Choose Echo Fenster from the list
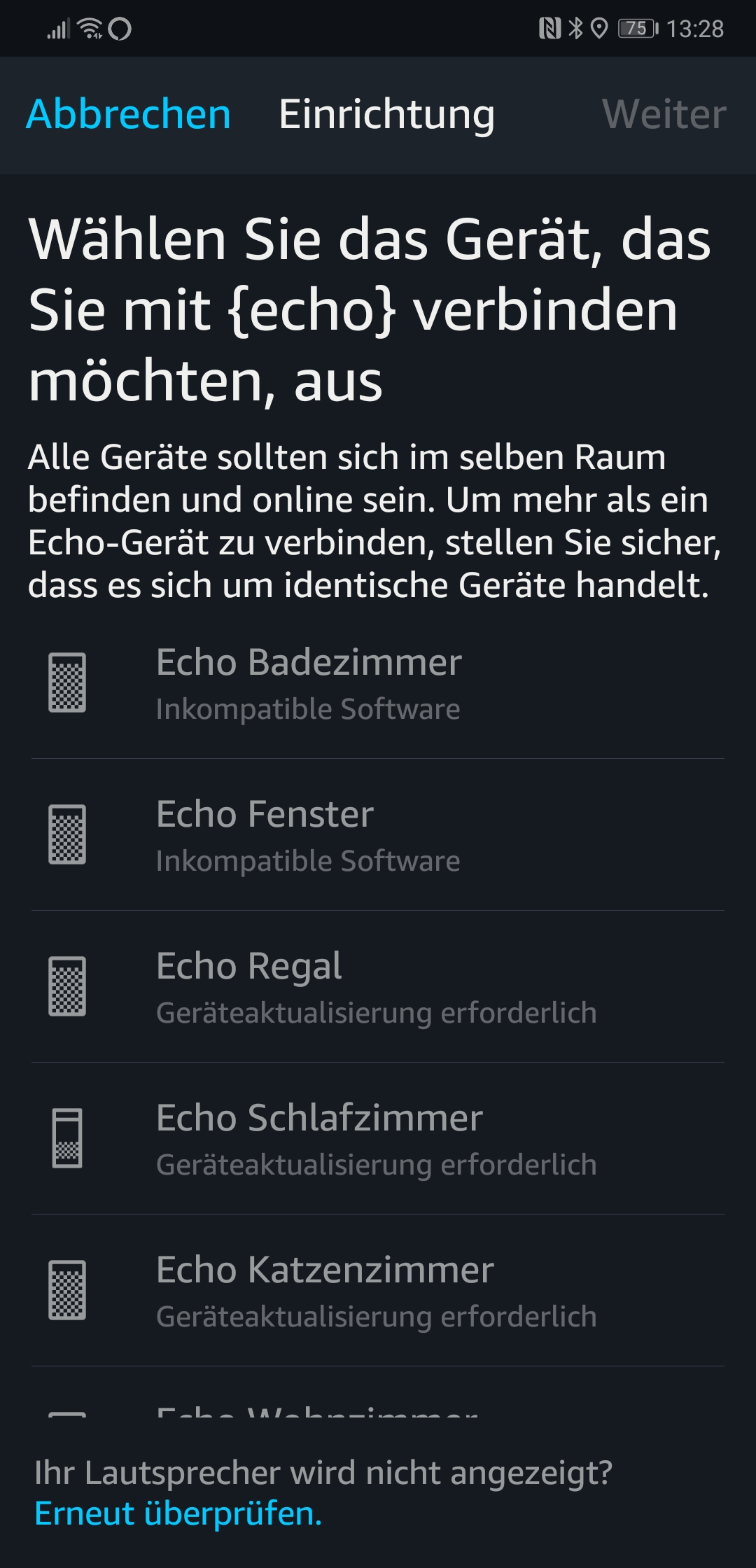The height and width of the screenshot is (1568, 756). (x=378, y=835)
